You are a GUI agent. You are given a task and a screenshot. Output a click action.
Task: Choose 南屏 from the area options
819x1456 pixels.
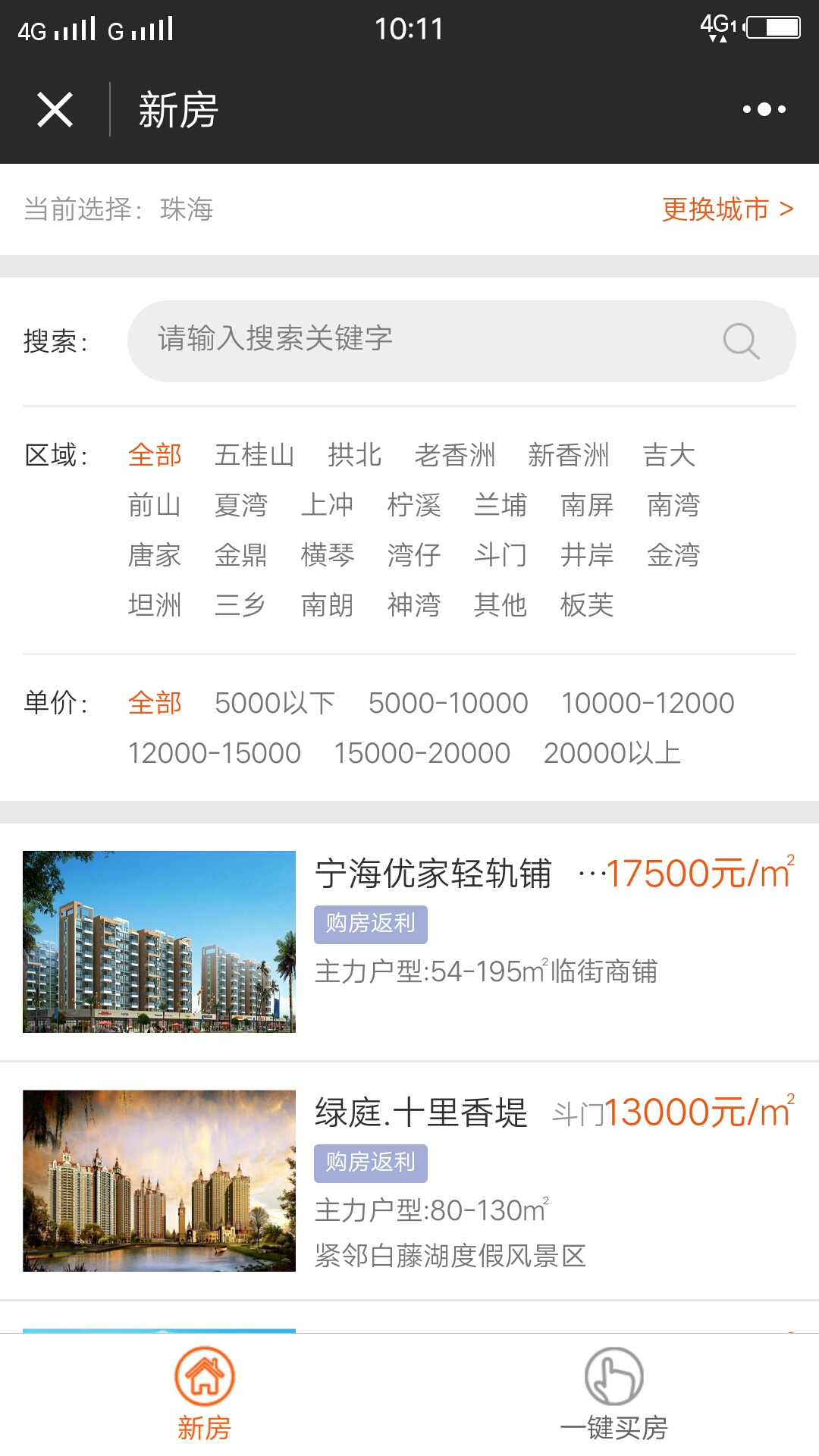586,505
